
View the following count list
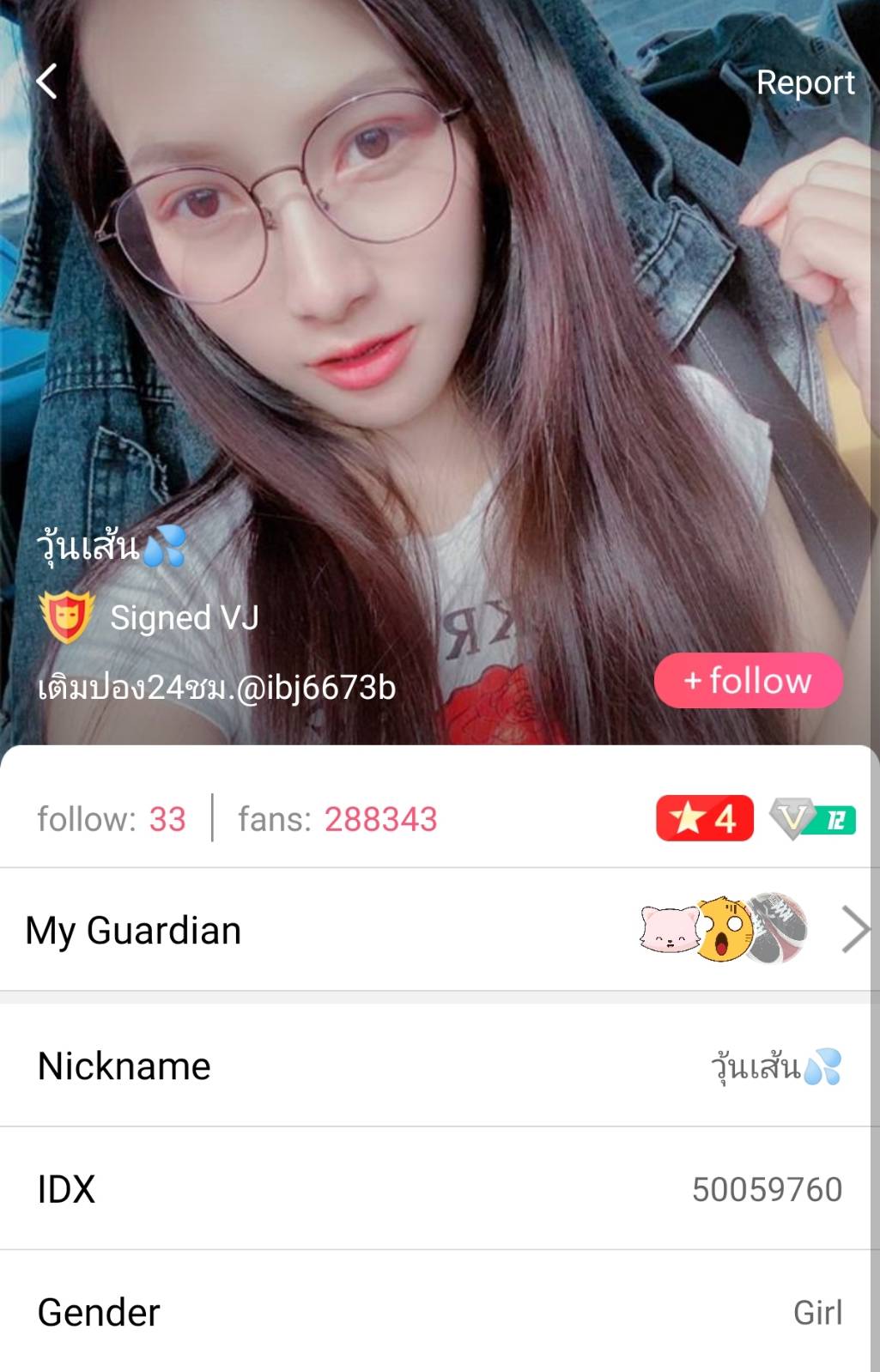[112, 819]
